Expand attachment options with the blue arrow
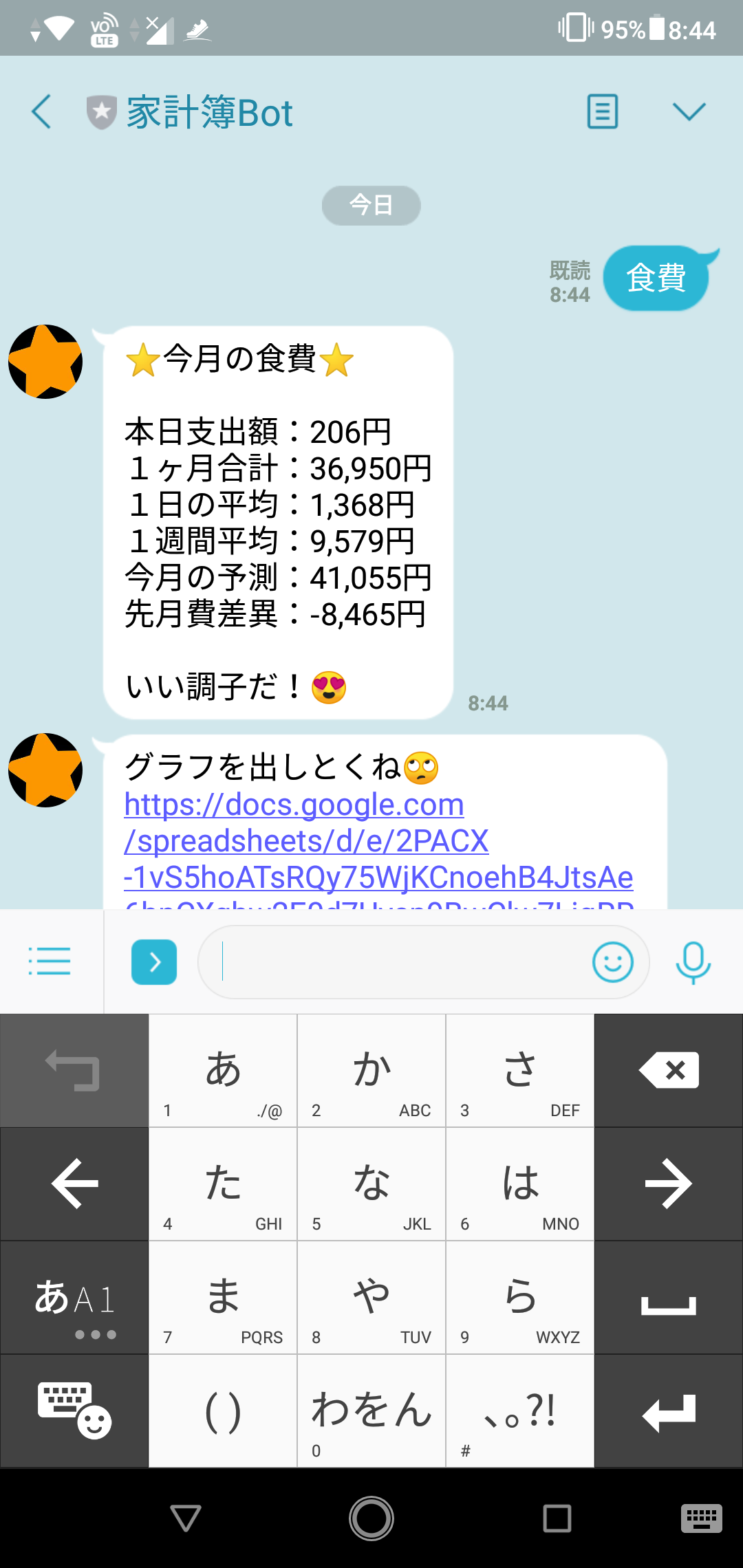This screenshot has width=743, height=1568. pyautogui.click(x=154, y=961)
